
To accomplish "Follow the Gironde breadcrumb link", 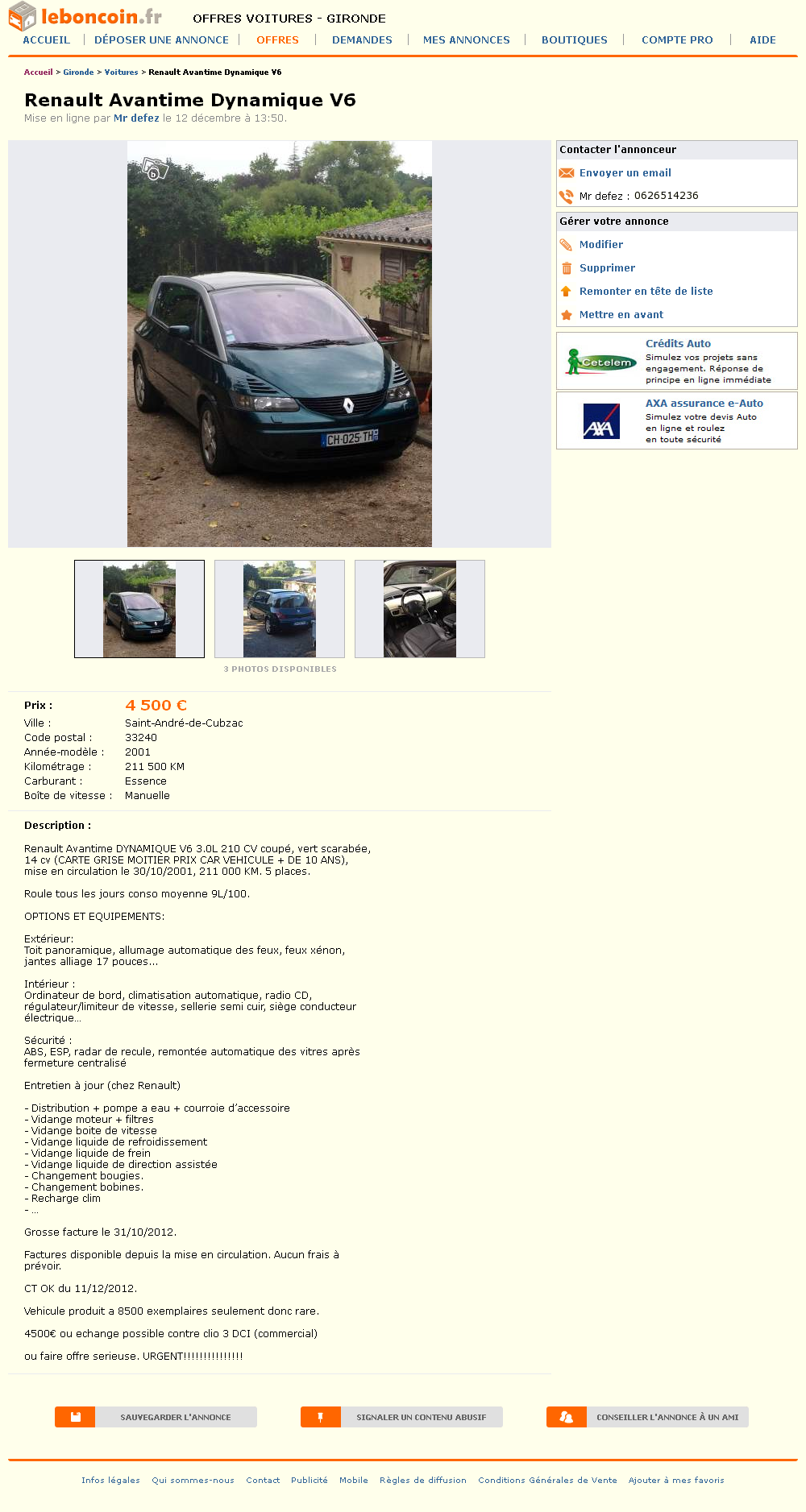I will coord(78,72).
